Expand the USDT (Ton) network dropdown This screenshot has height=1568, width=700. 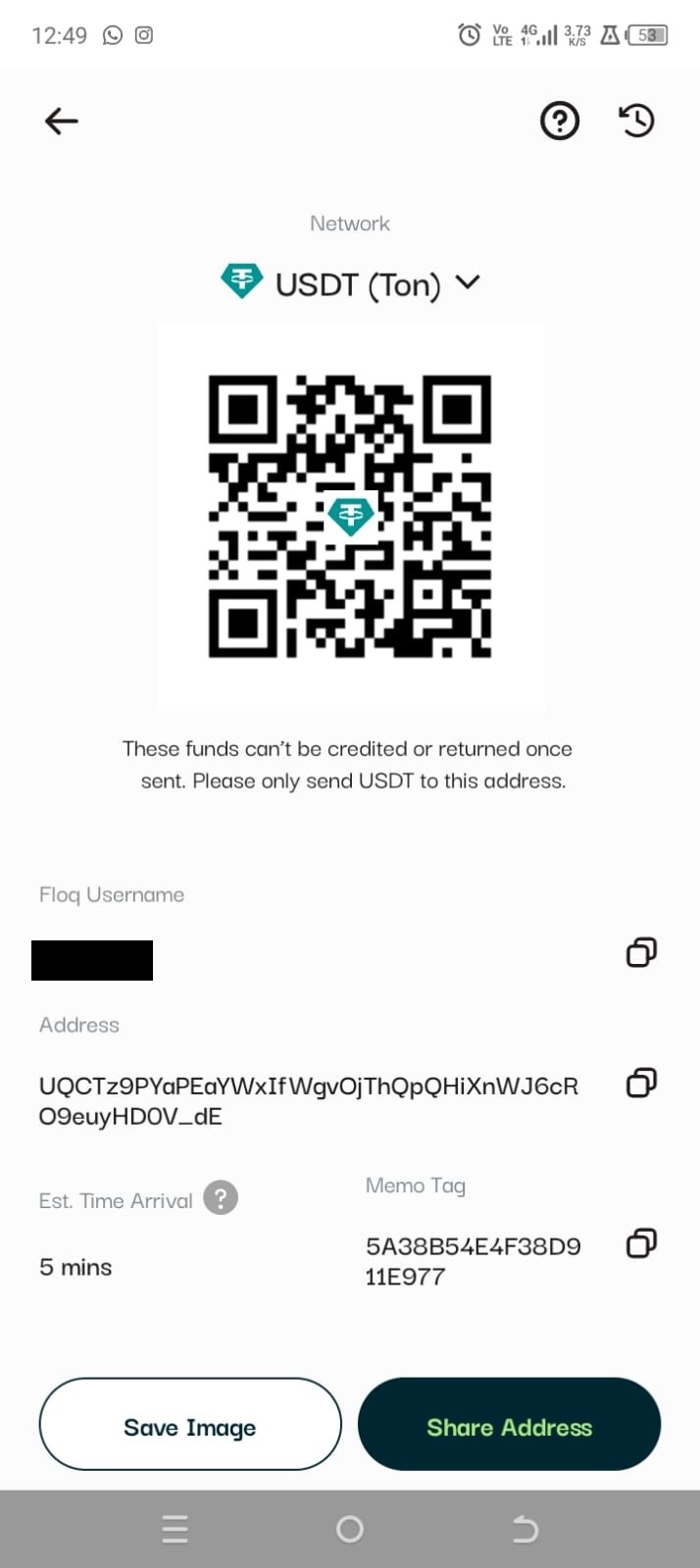[351, 284]
